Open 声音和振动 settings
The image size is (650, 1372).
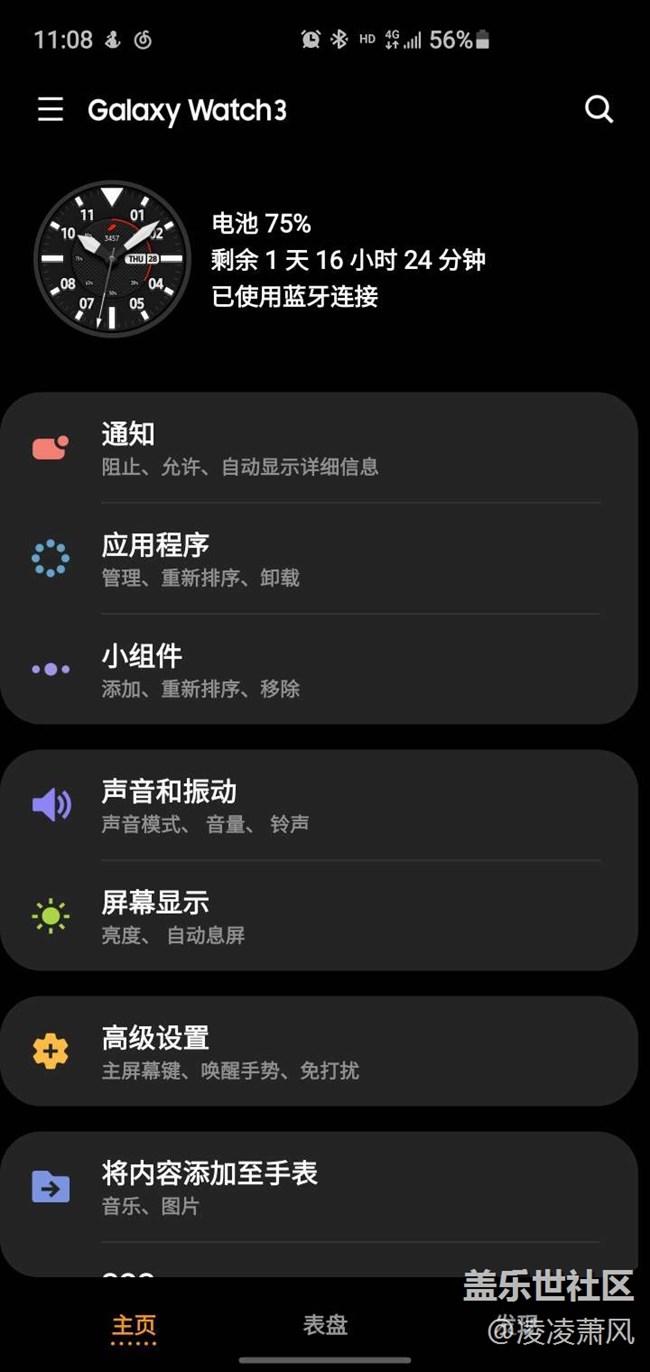click(x=320, y=805)
